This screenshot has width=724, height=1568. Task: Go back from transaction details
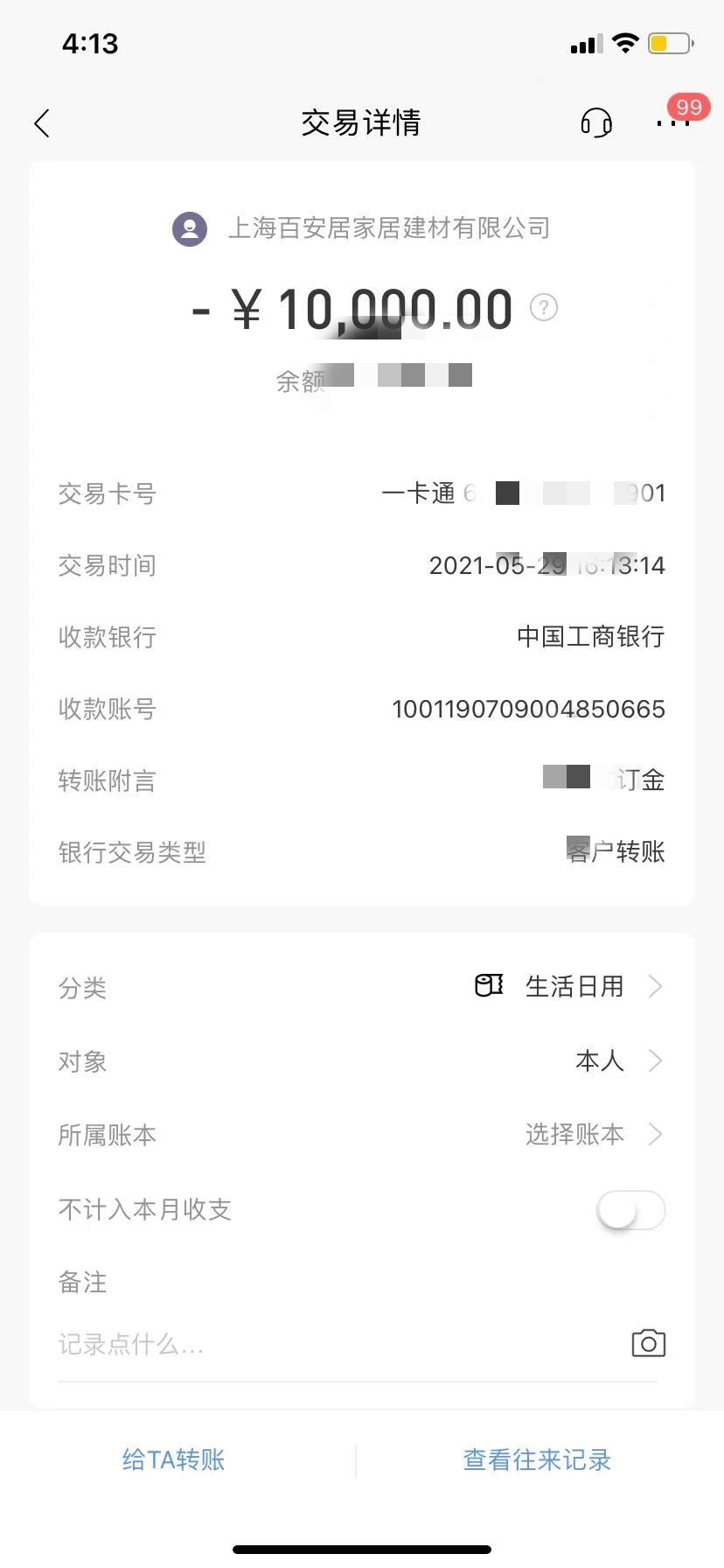[x=42, y=123]
